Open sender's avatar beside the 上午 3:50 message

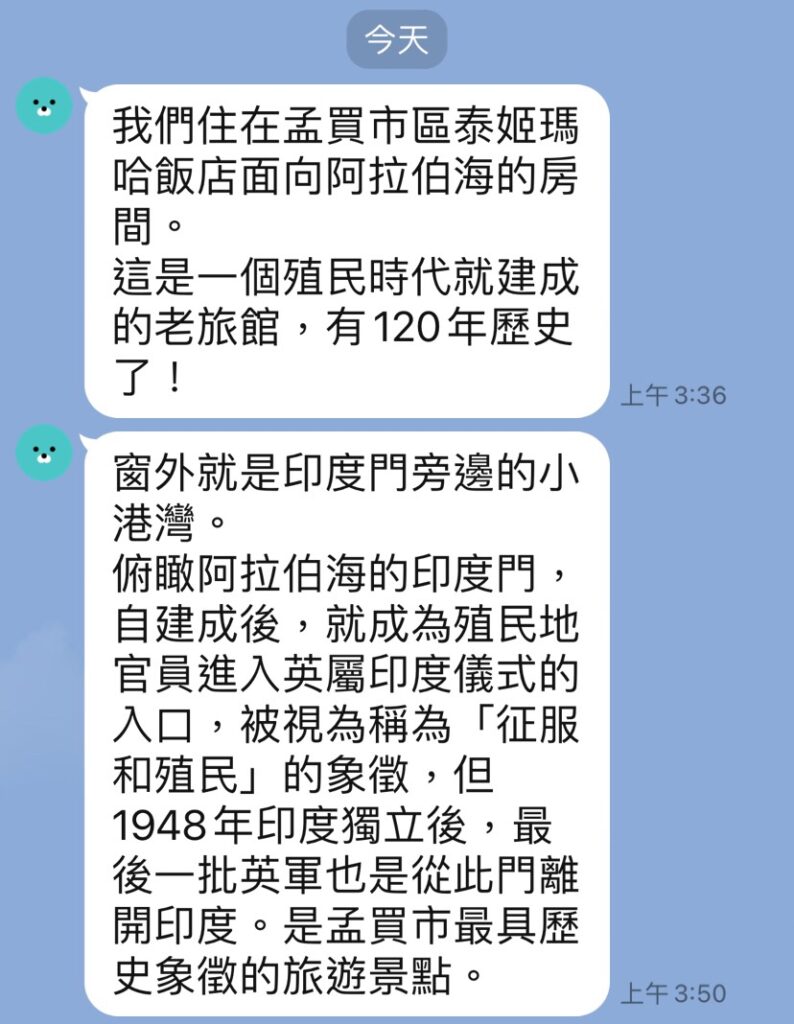[x=44, y=453]
